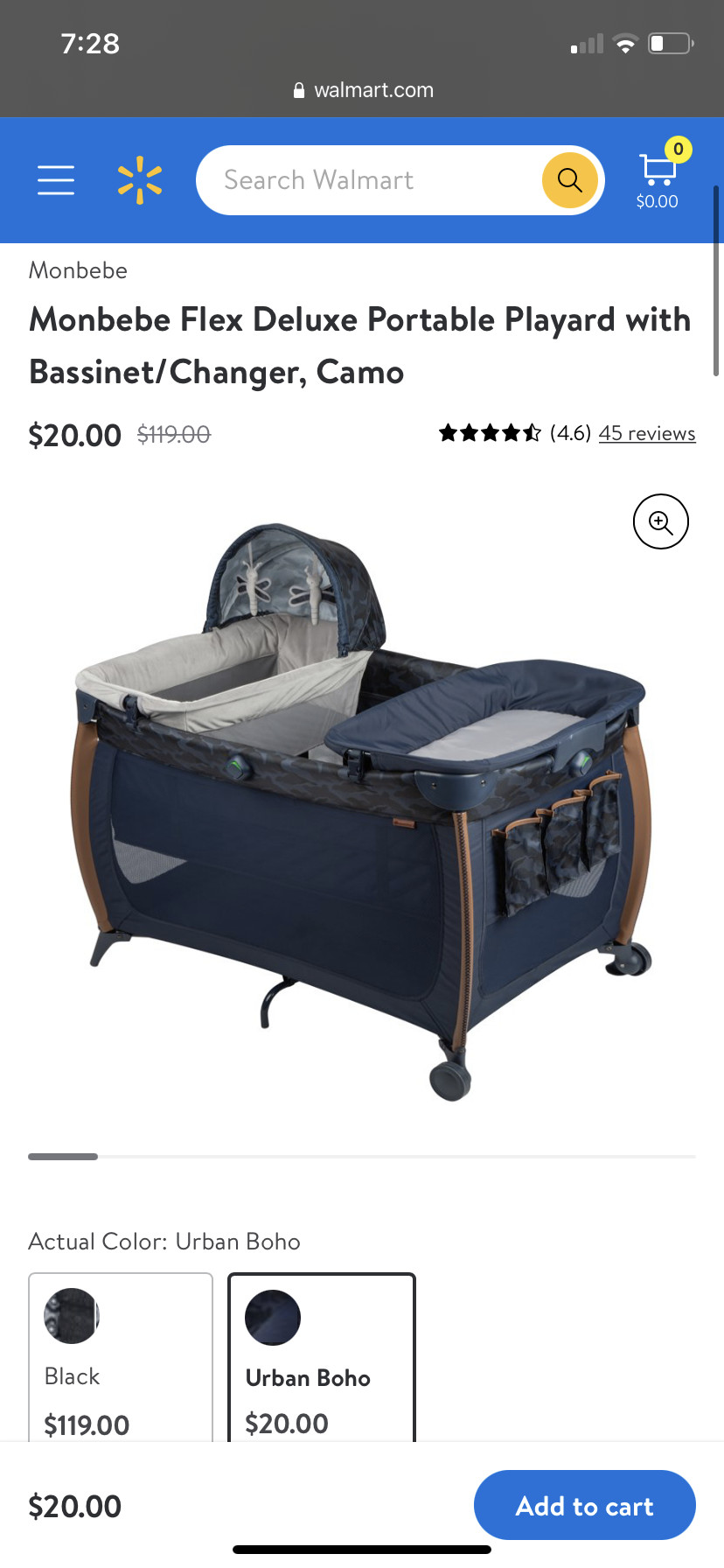Select the Urban Boho color option
The height and width of the screenshot is (1568, 724).
(x=322, y=1356)
